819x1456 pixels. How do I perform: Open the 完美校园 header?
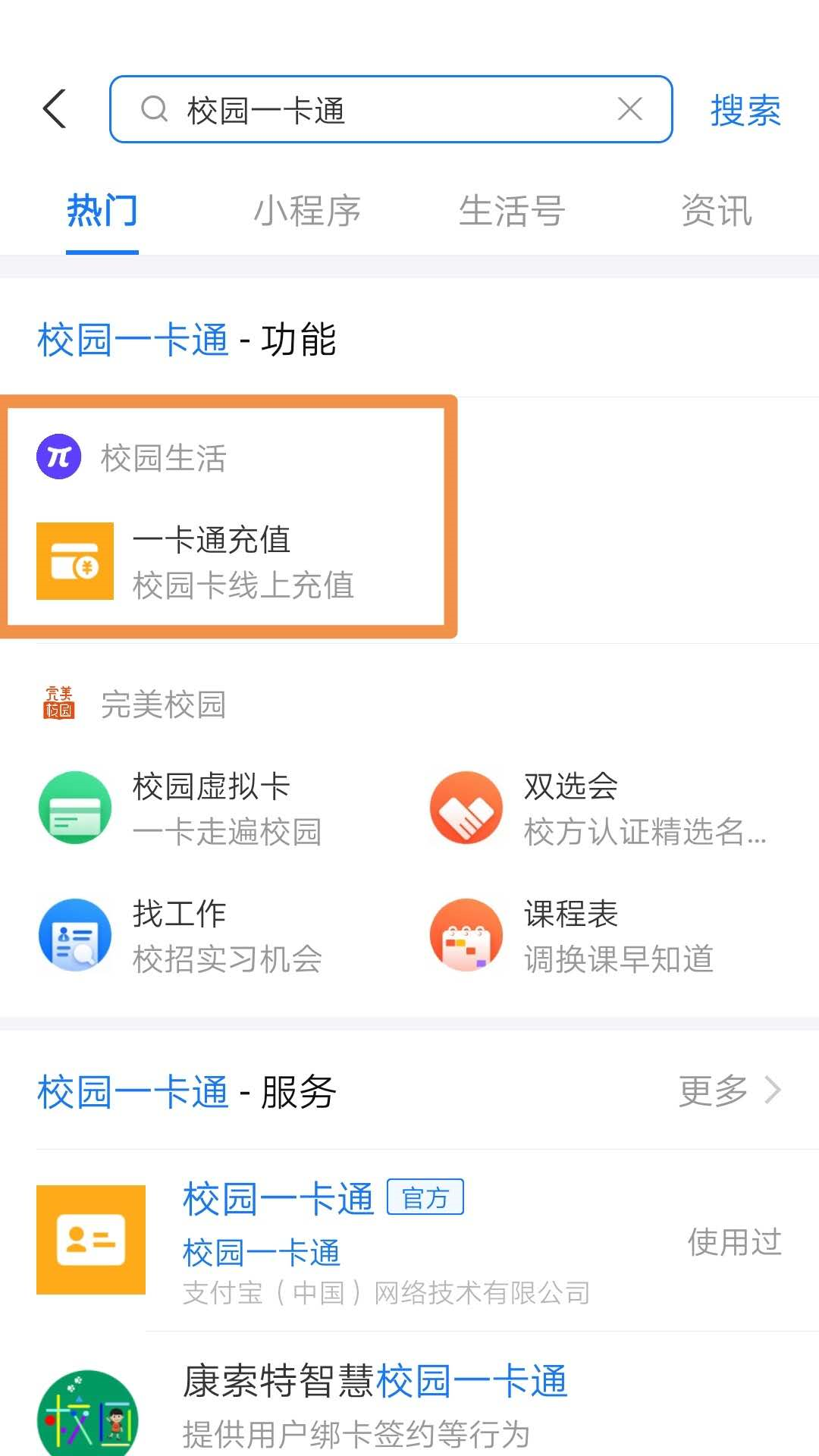162,704
